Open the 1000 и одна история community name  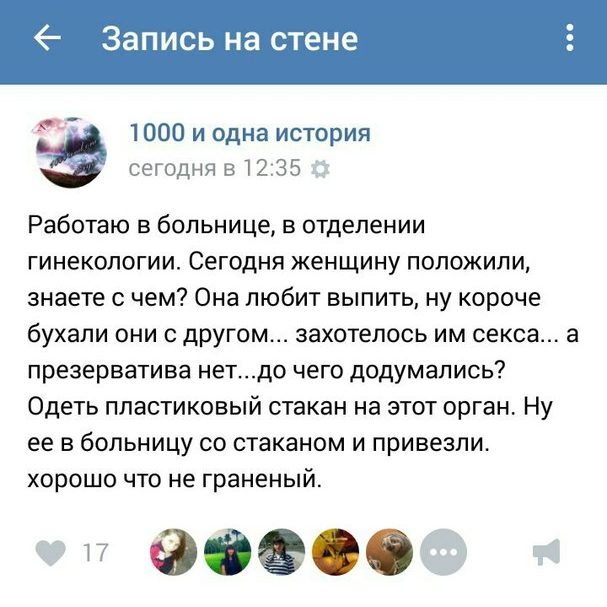click(250, 133)
